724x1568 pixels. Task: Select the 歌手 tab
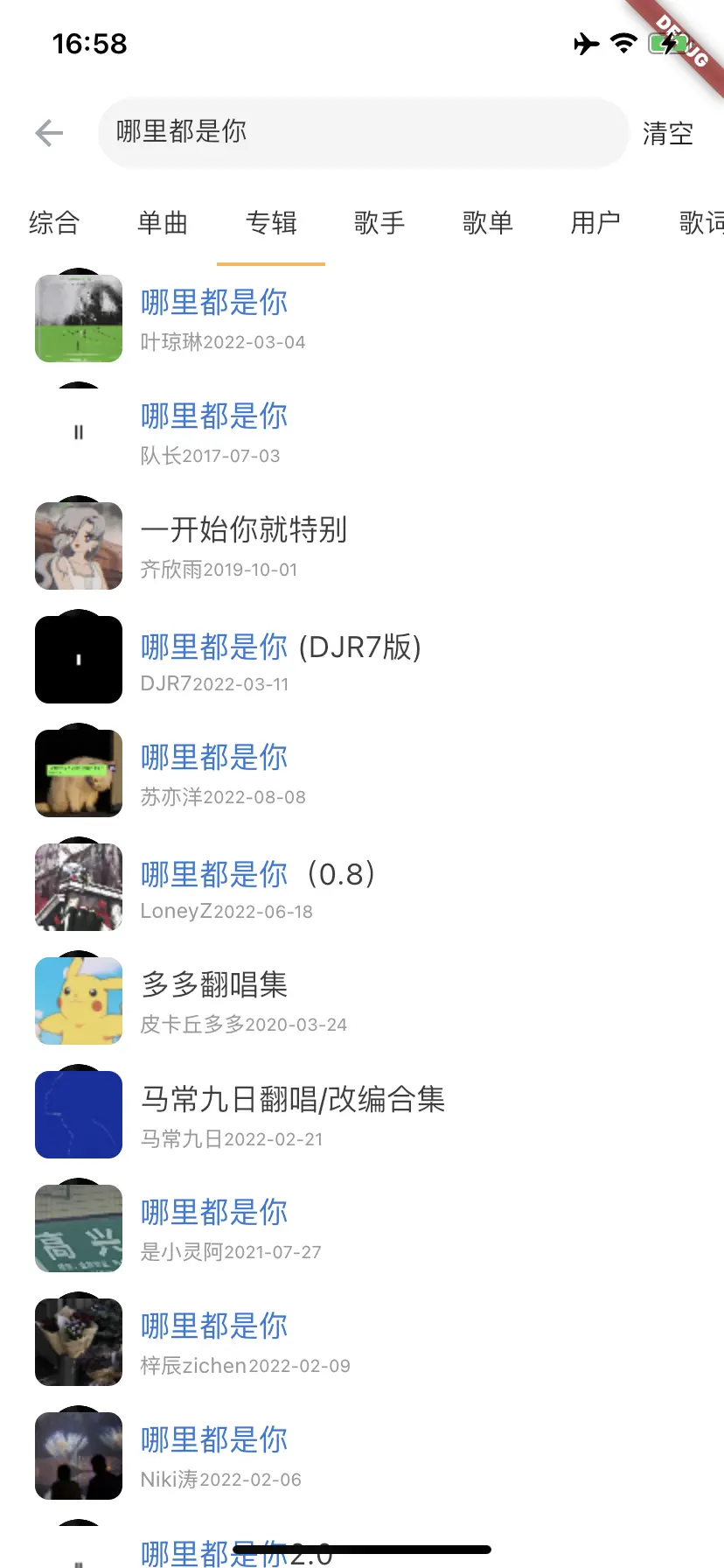(379, 223)
